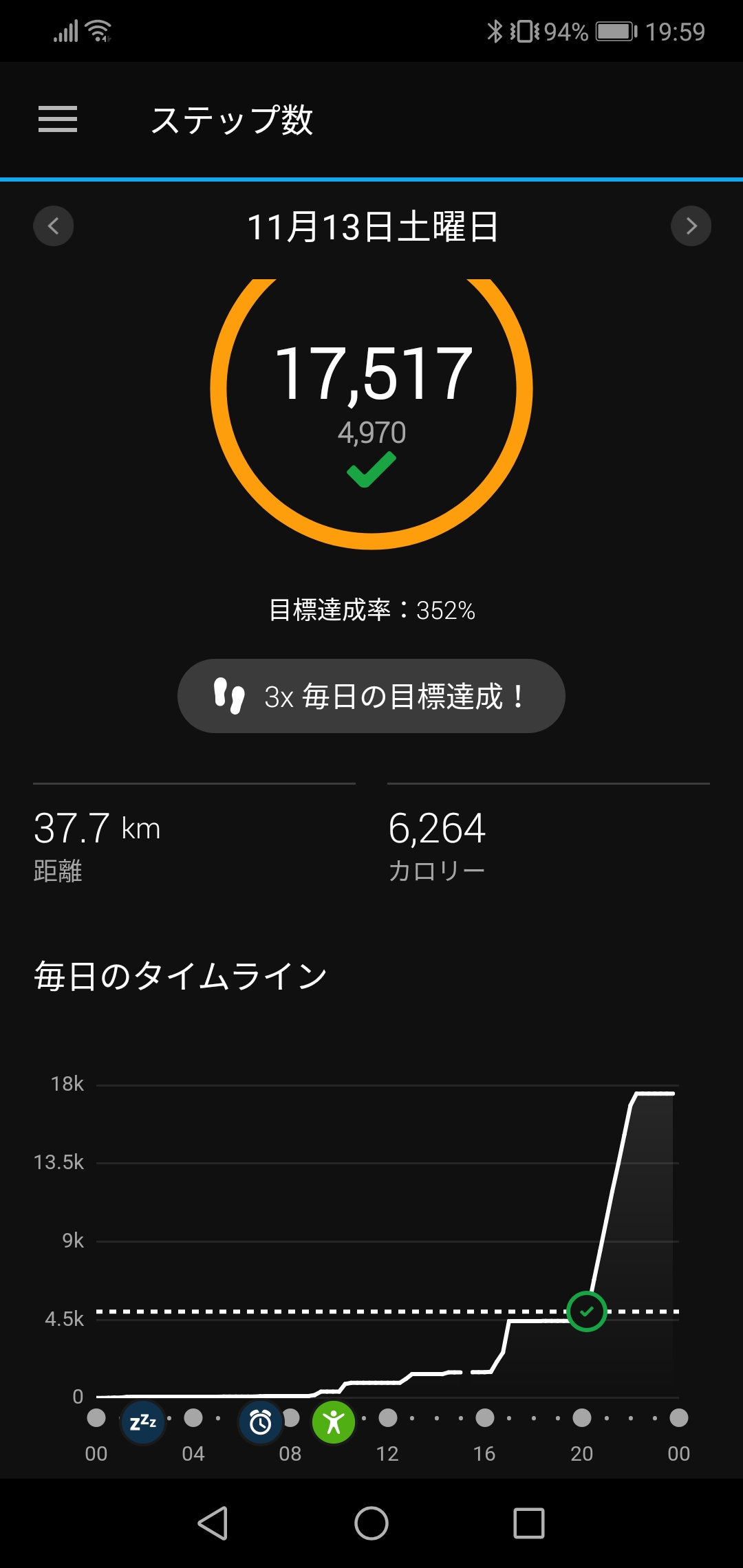Screen dimensions: 743x1568
Task: Open the hamburger navigation menu
Action: (x=58, y=120)
